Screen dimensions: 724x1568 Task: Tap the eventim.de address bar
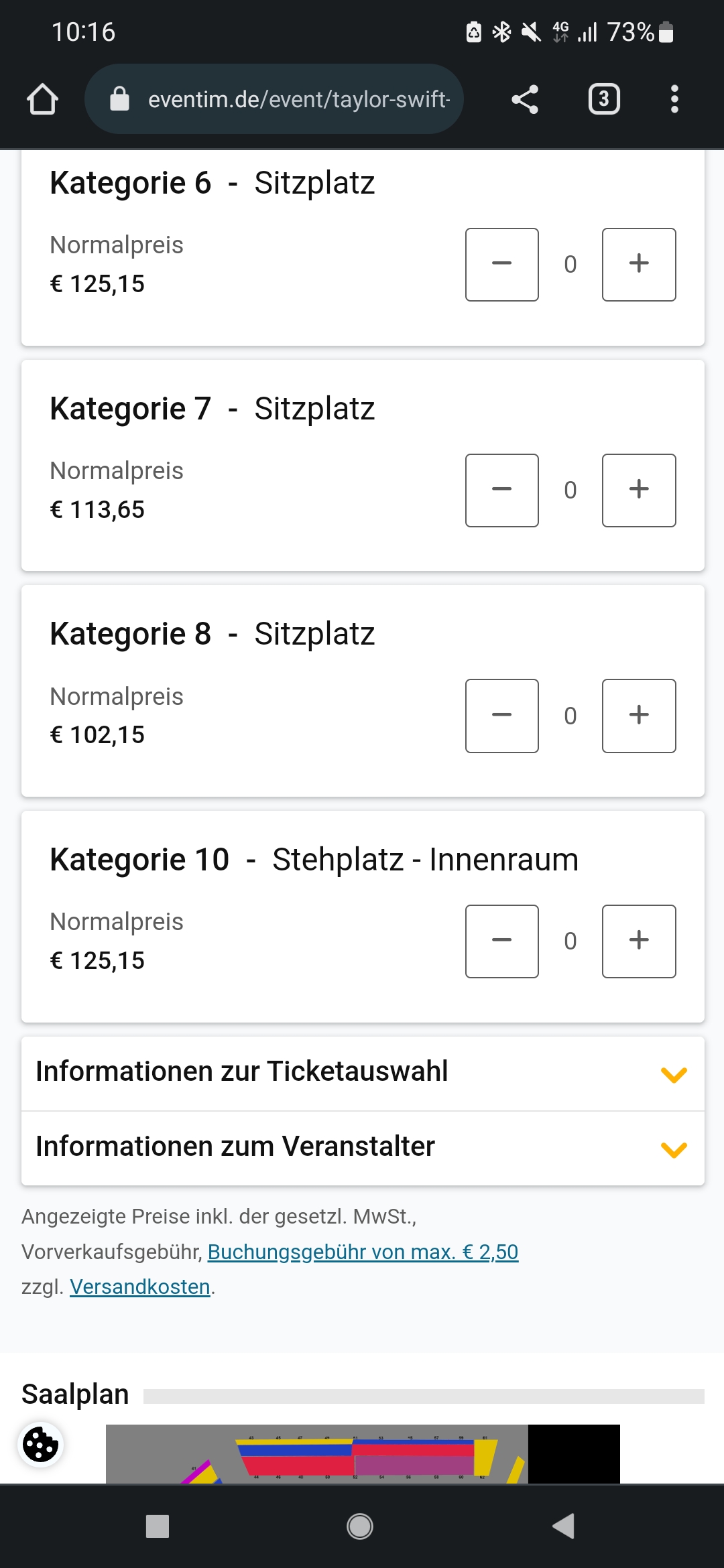pyautogui.click(x=274, y=99)
